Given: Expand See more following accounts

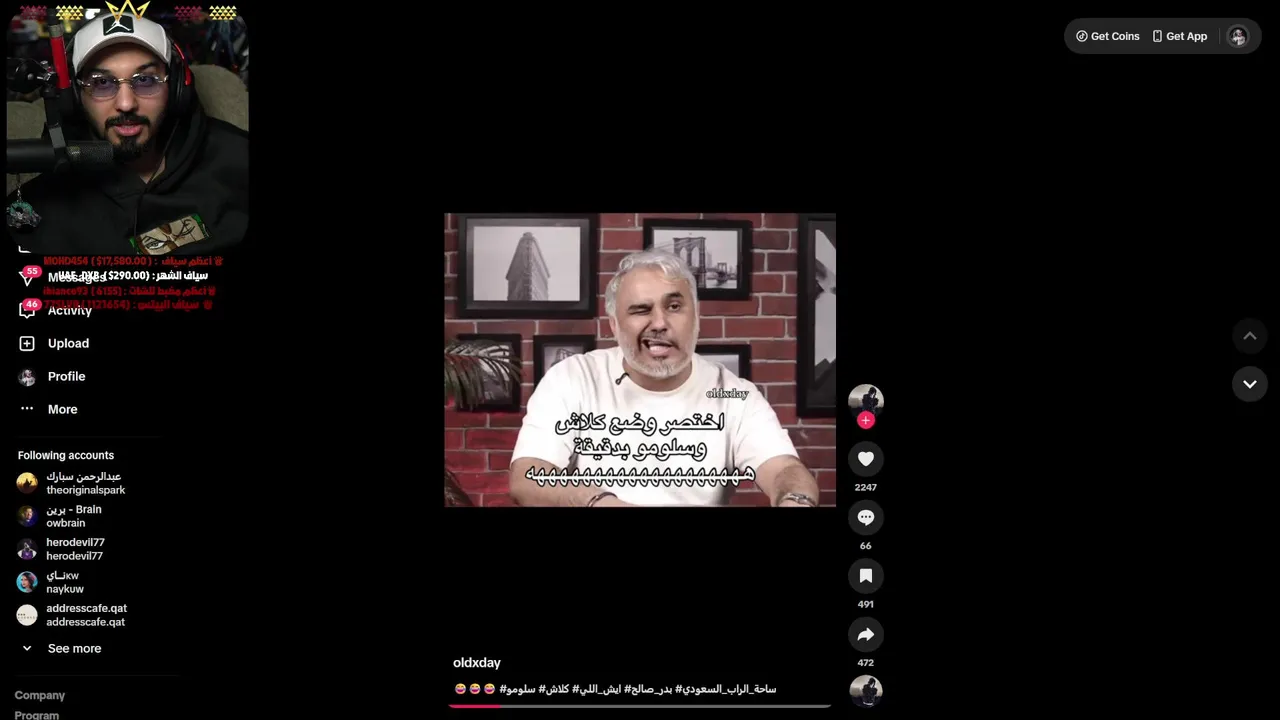Looking at the screenshot, I should tap(74, 648).
